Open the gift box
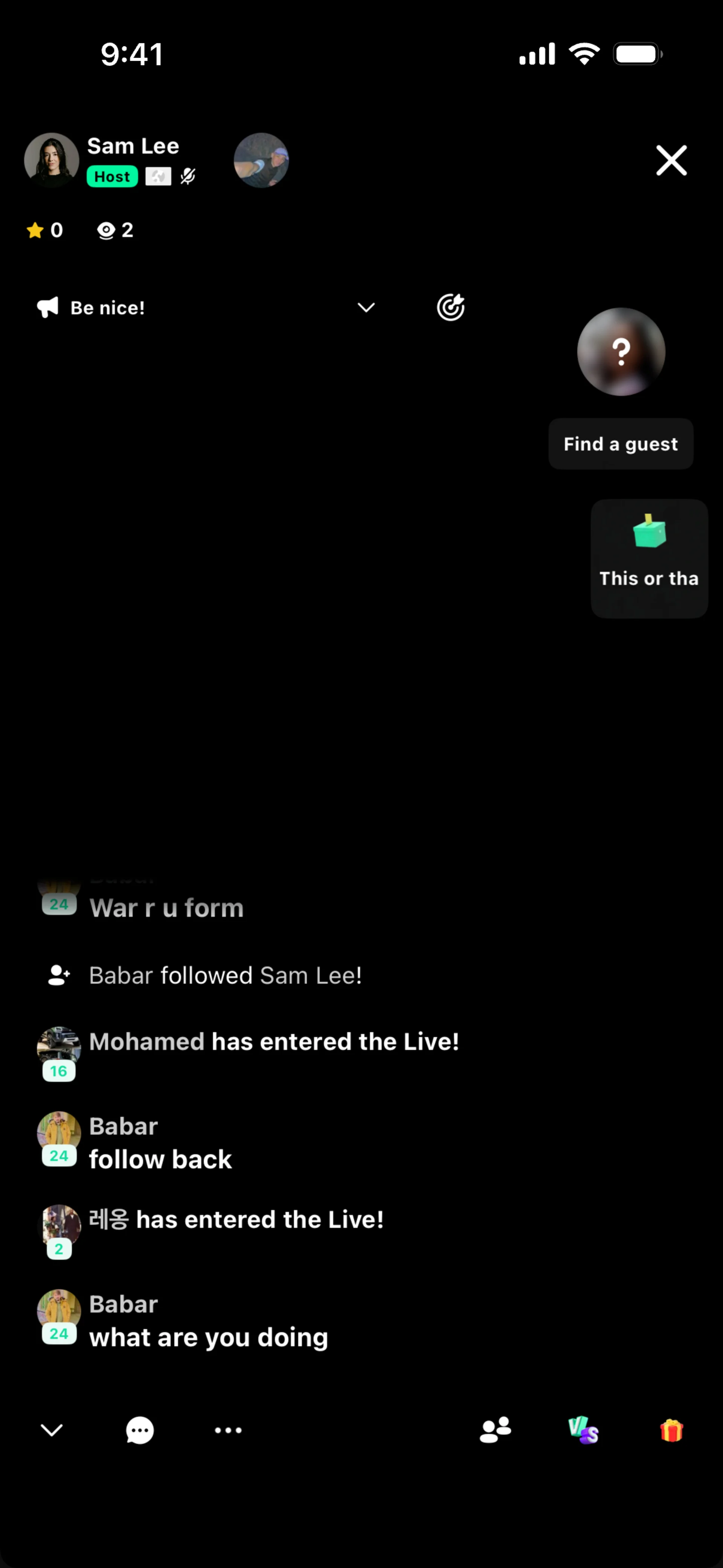 click(671, 1430)
